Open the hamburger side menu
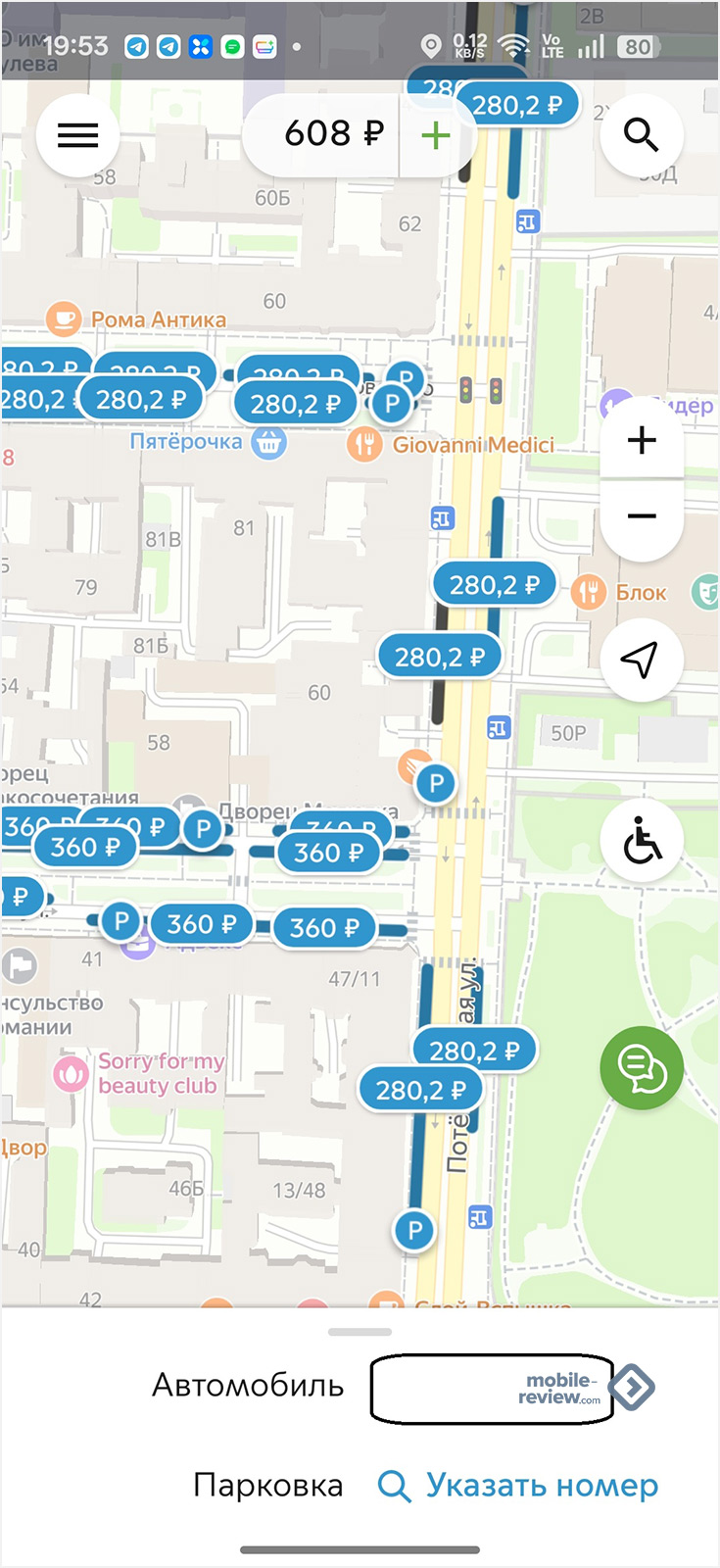This screenshot has height=1568, width=720. click(x=77, y=135)
